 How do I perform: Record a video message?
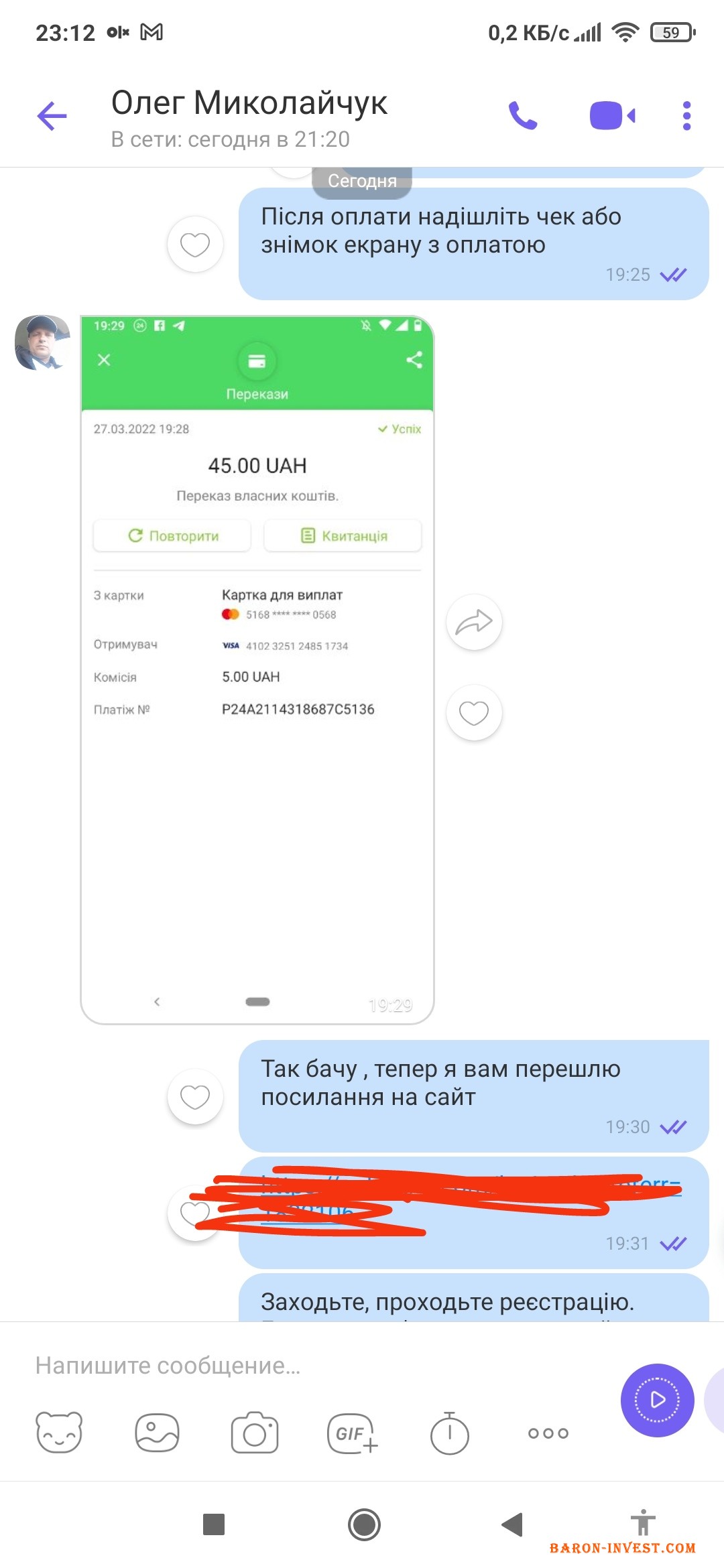point(657,1400)
